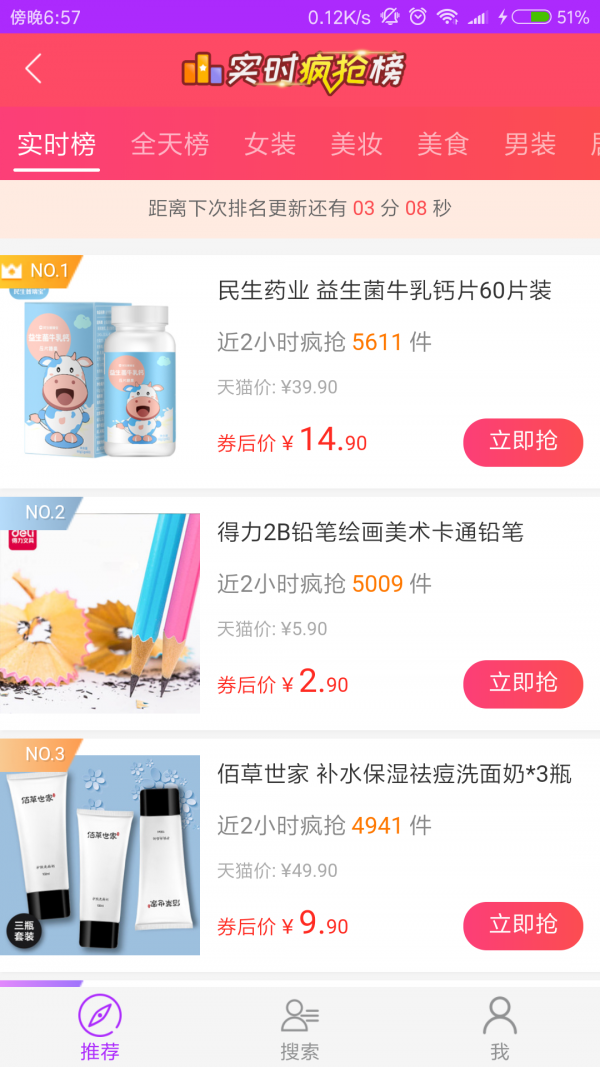
Task: View the 佰草世家 洗面奶 product image
Action: click(x=100, y=855)
